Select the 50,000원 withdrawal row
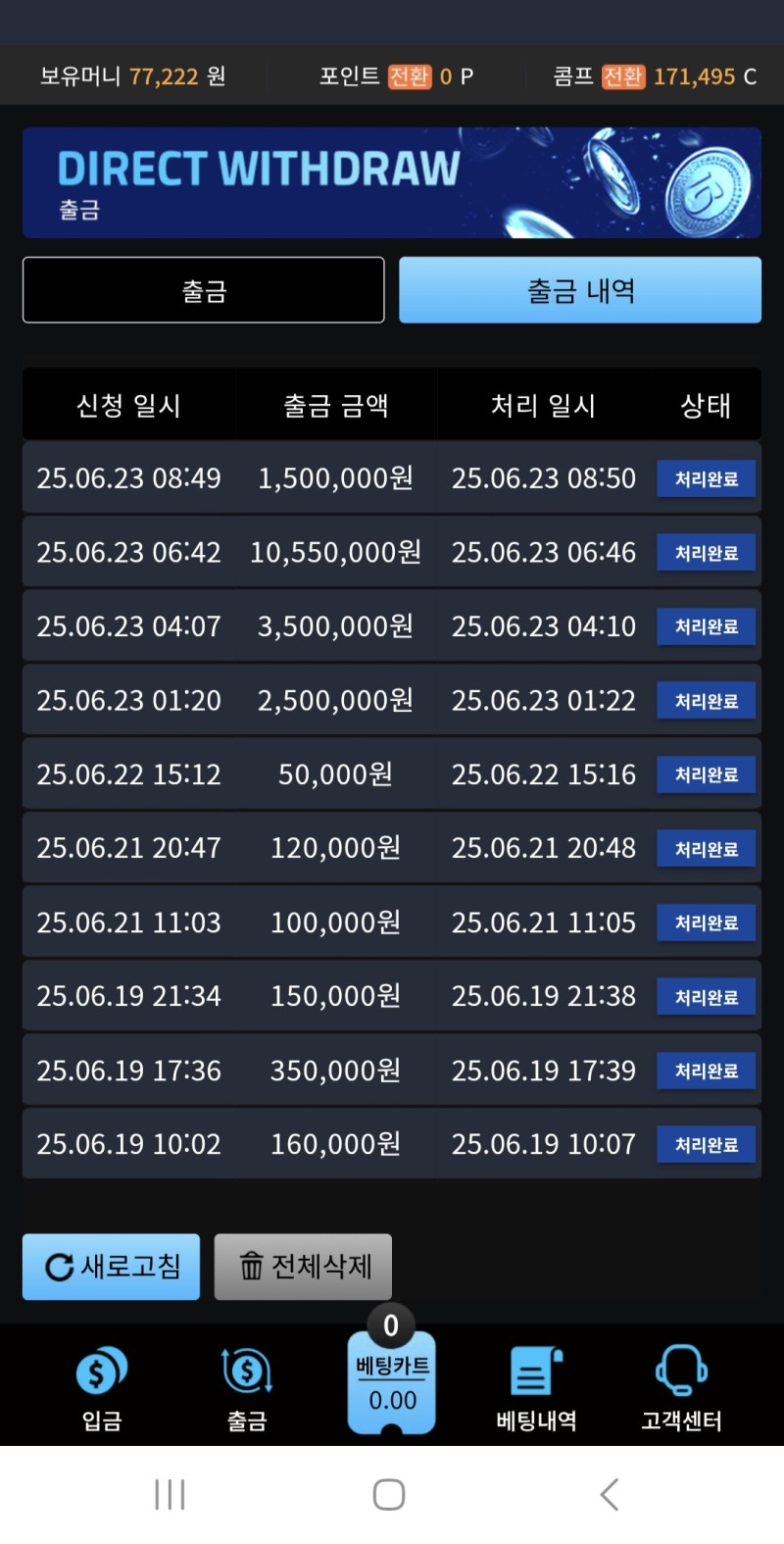This screenshot has width=784, height=1544. pyautogui.click(x=391, y=773)
